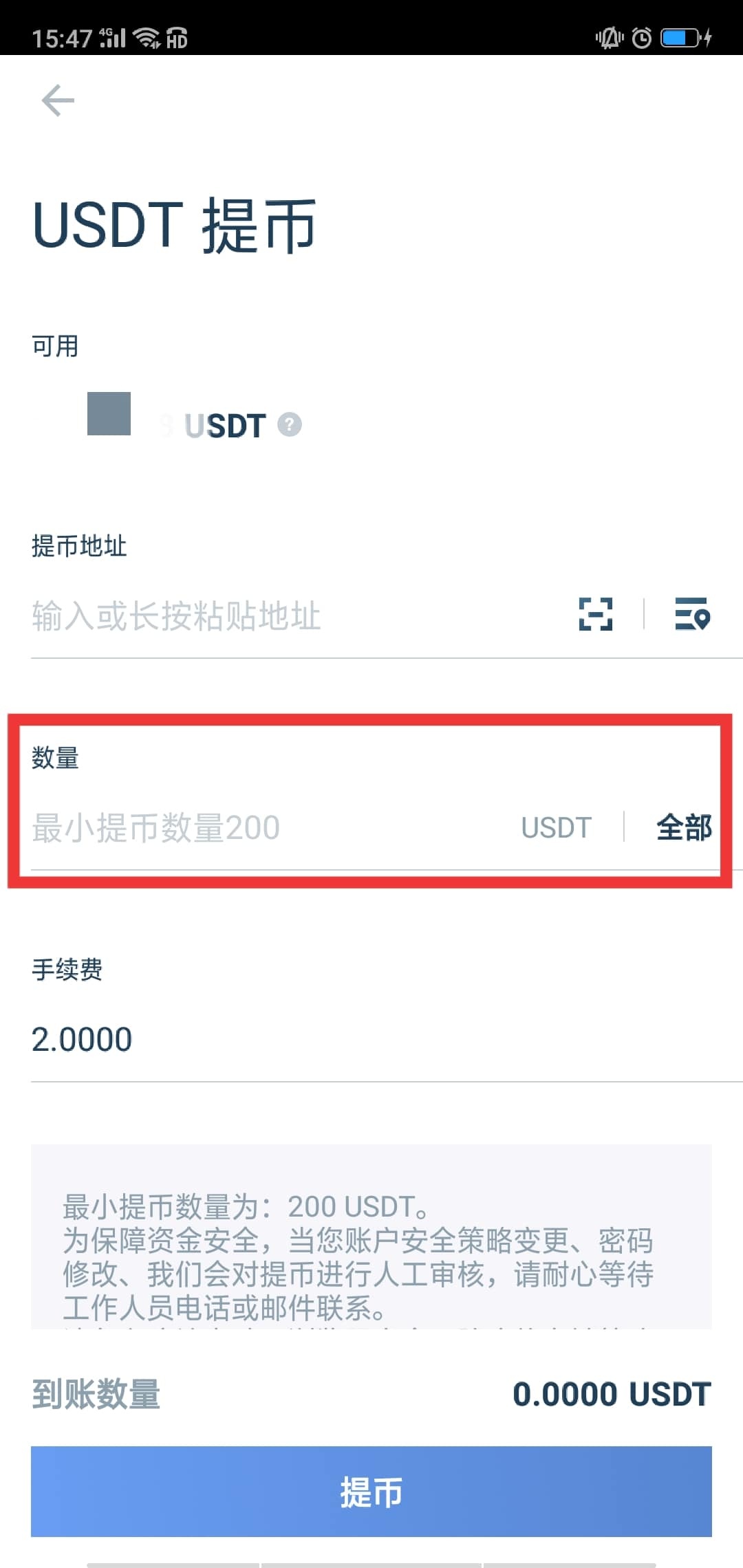Focus the withdrawal address input field

pyautogui.click(x=275, y=616)
